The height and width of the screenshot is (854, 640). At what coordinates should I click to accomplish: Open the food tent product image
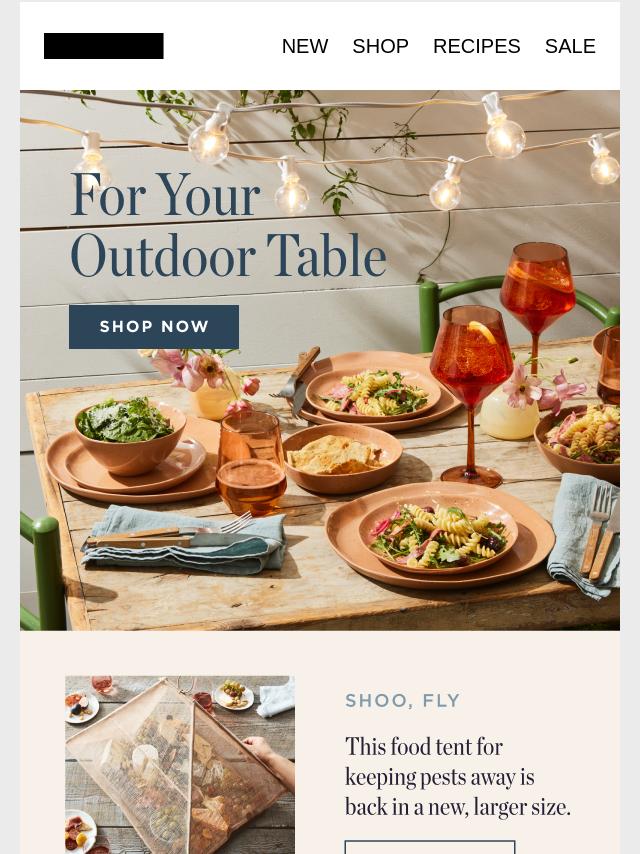tap(180, 764)
